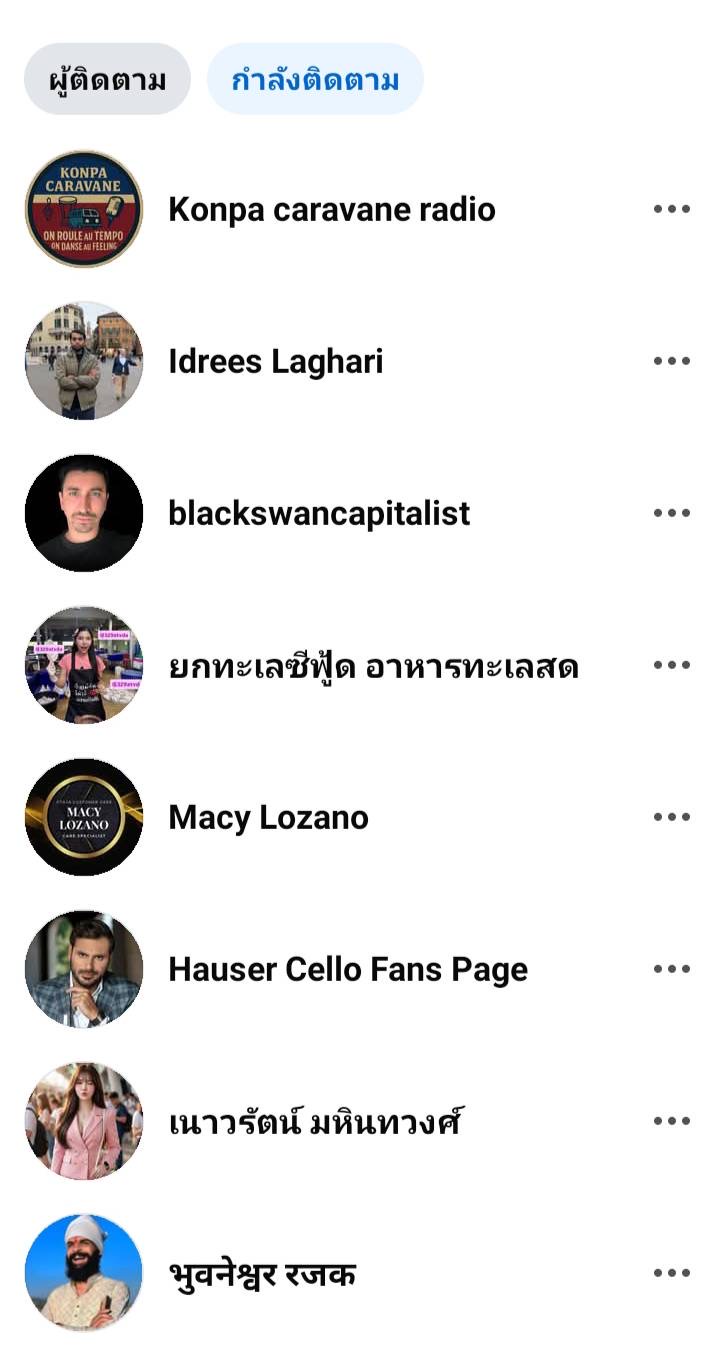The width and height of the screenshot is (719, 1358).
Task: Tap the more menu next to Macy Lozano
Action: (x=671, y=817)
